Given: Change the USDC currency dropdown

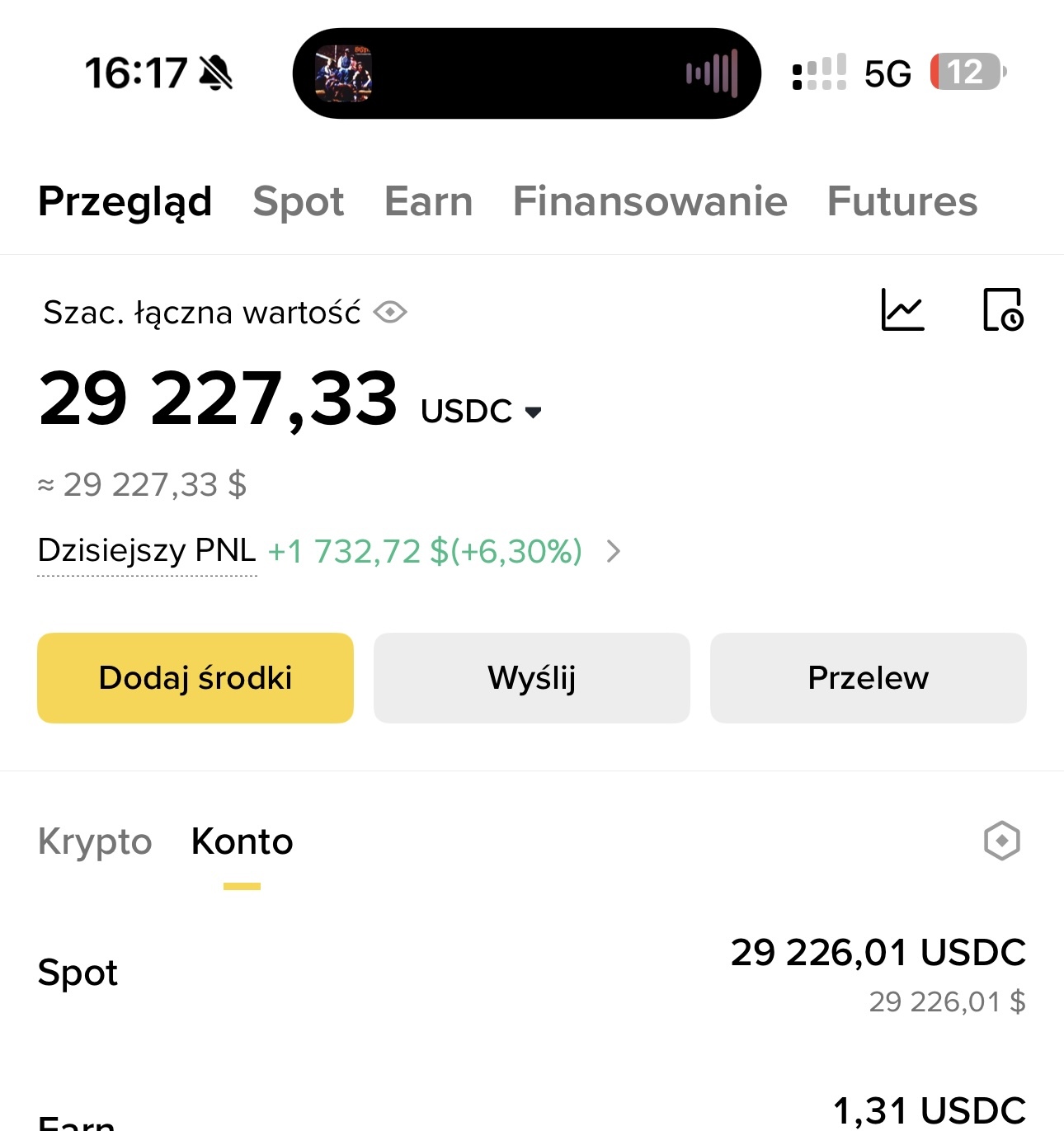Looking at the screenshot, I should tap(482, 411).
